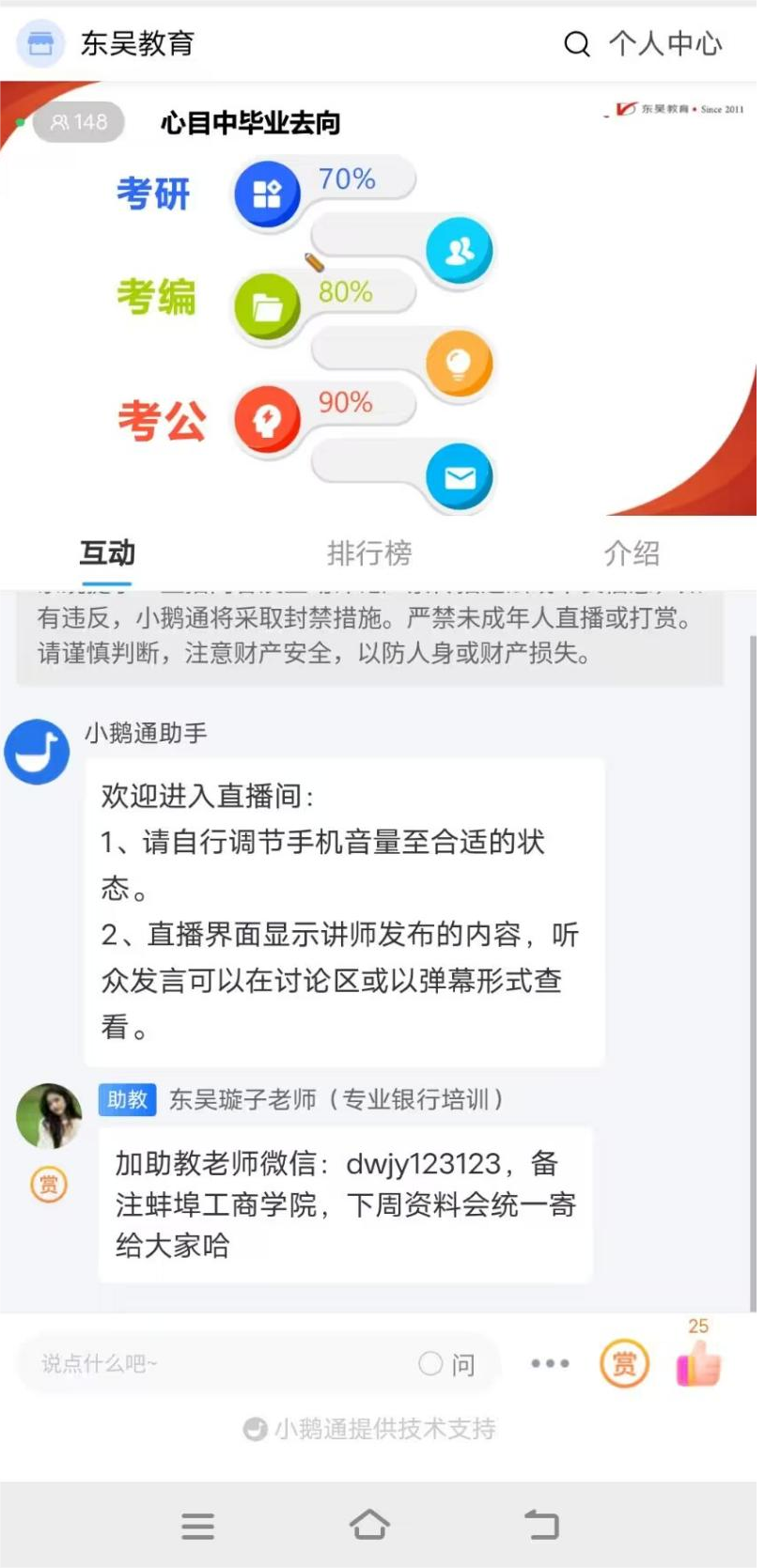Switch to the 排行榜 tab
The image size is (765, 1568).
pyautogui.click(x=368, y=553)
